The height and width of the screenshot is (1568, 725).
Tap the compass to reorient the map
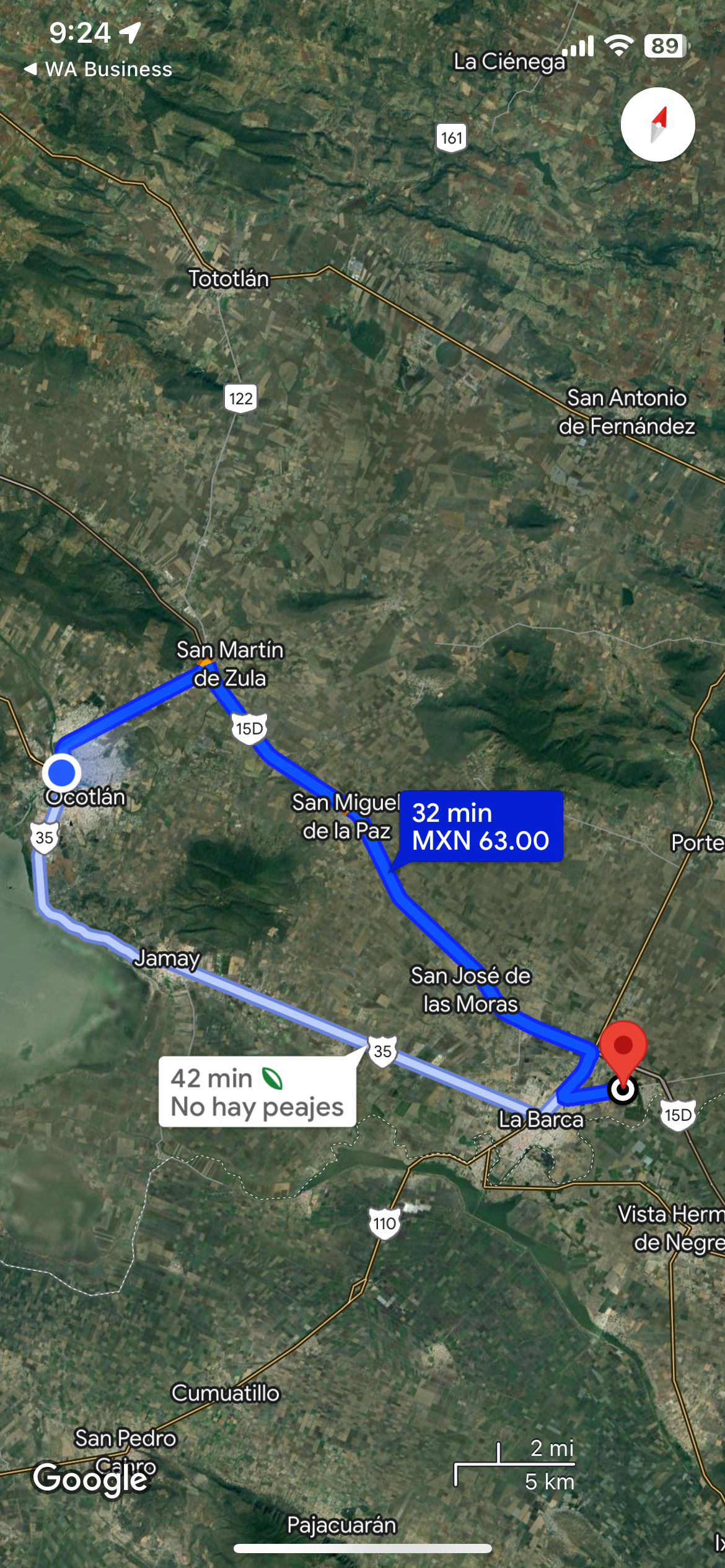coord(657,124)
